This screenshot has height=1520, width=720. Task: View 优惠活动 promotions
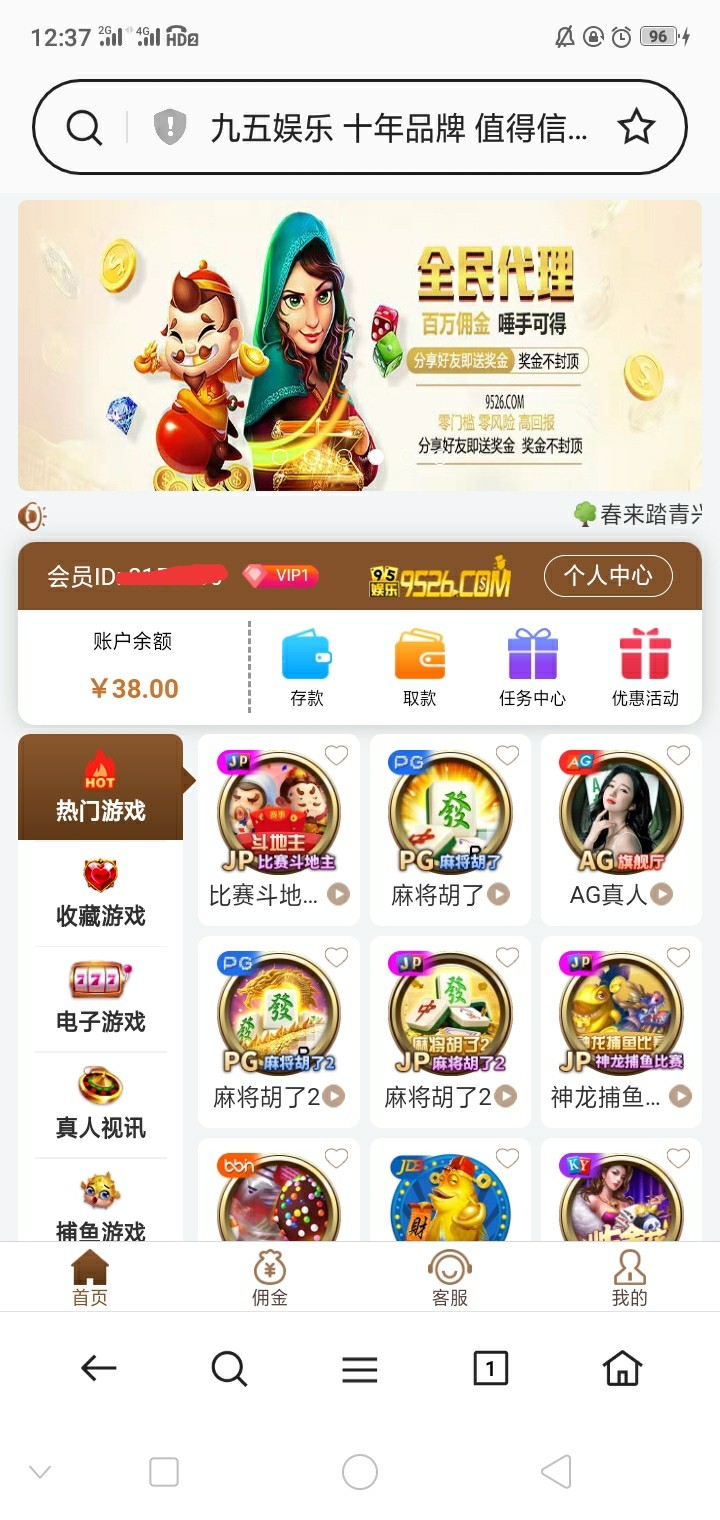645,668
